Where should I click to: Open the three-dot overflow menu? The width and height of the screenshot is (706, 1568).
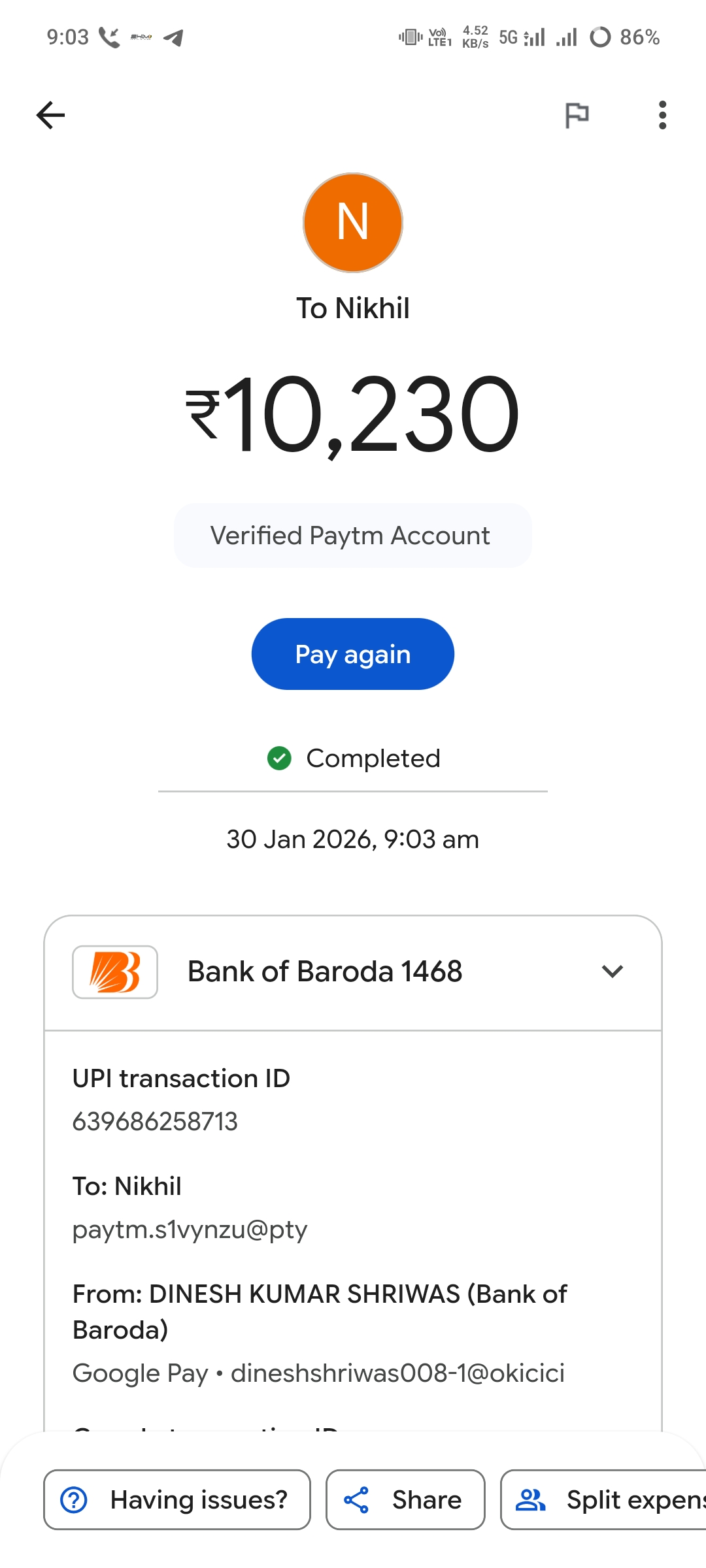click(662, 116)
